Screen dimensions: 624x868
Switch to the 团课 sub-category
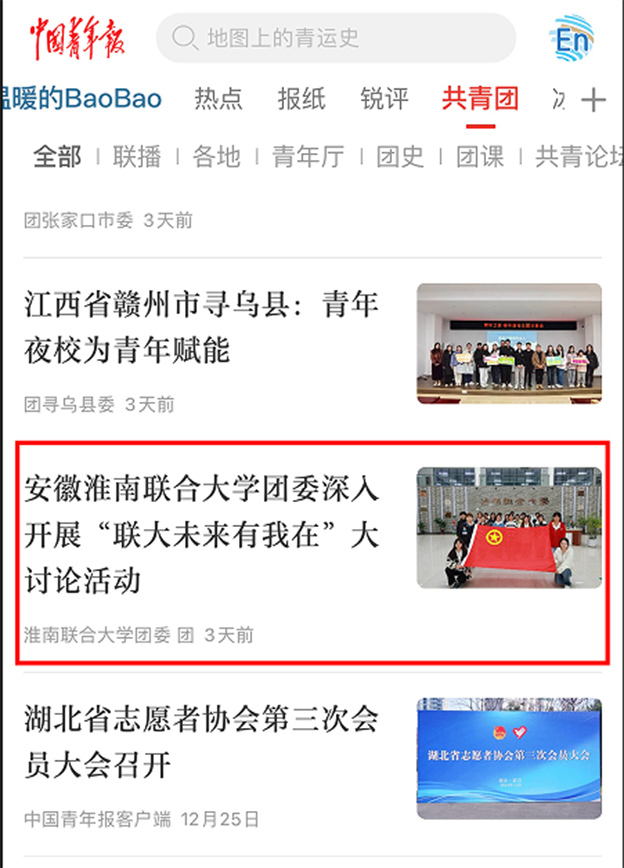480,157
